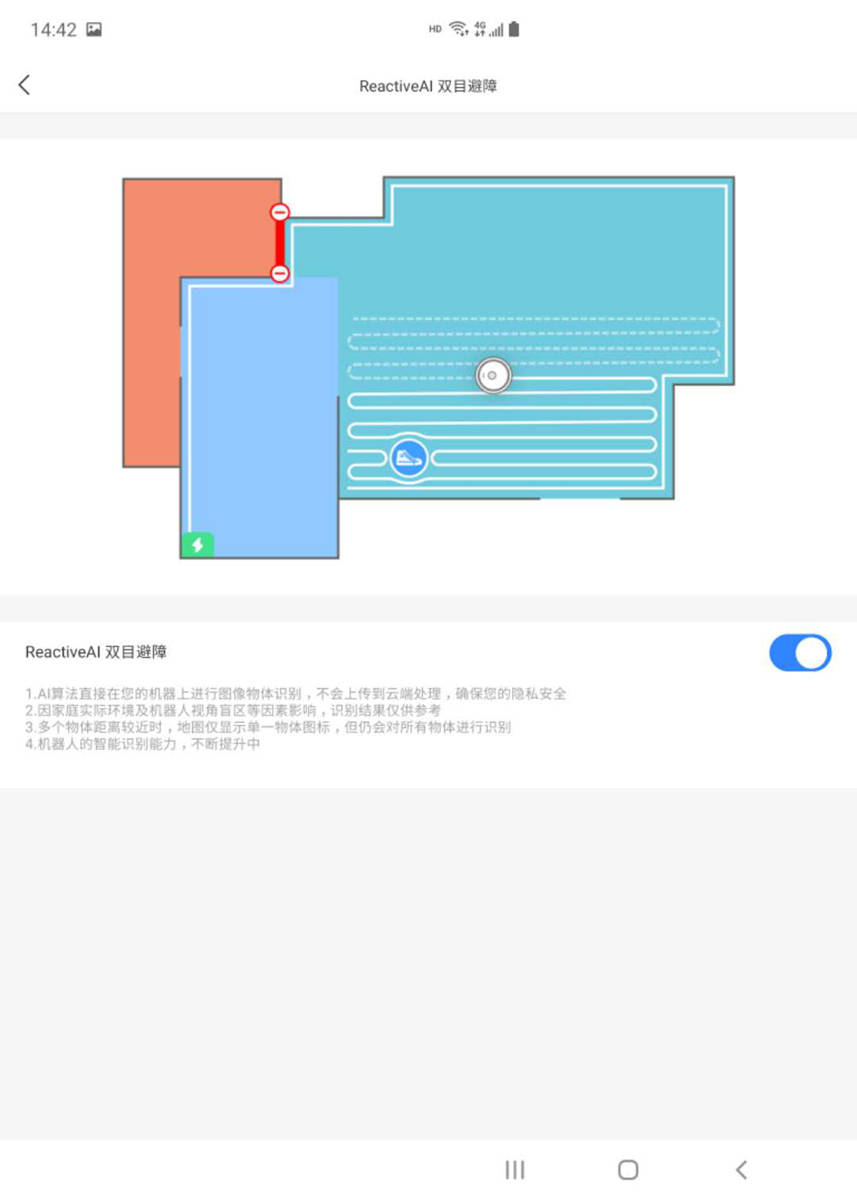This screenshot has width=857, height=1200.
Task: Open recent apps from the navigation bar
Action: [515, 1169]
